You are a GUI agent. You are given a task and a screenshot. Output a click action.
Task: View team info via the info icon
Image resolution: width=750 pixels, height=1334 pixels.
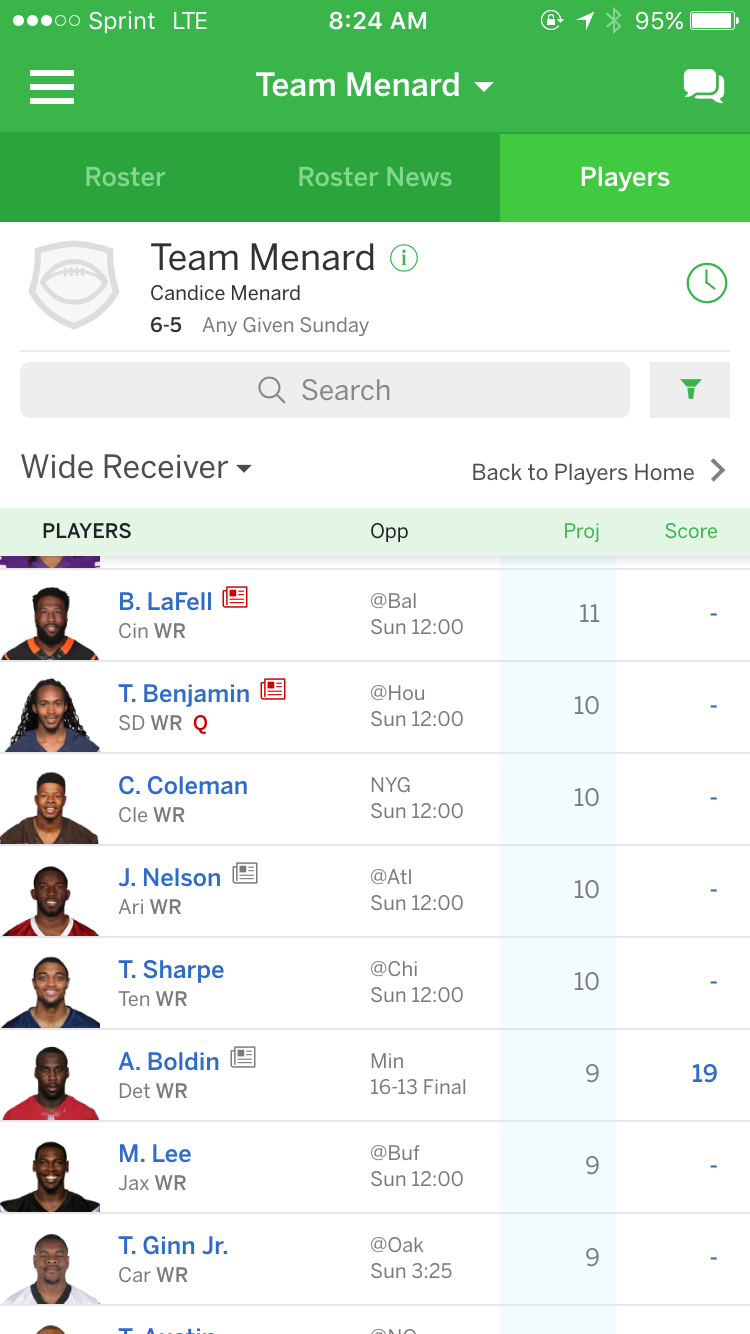pyautogui.click(x=404, y=258)
